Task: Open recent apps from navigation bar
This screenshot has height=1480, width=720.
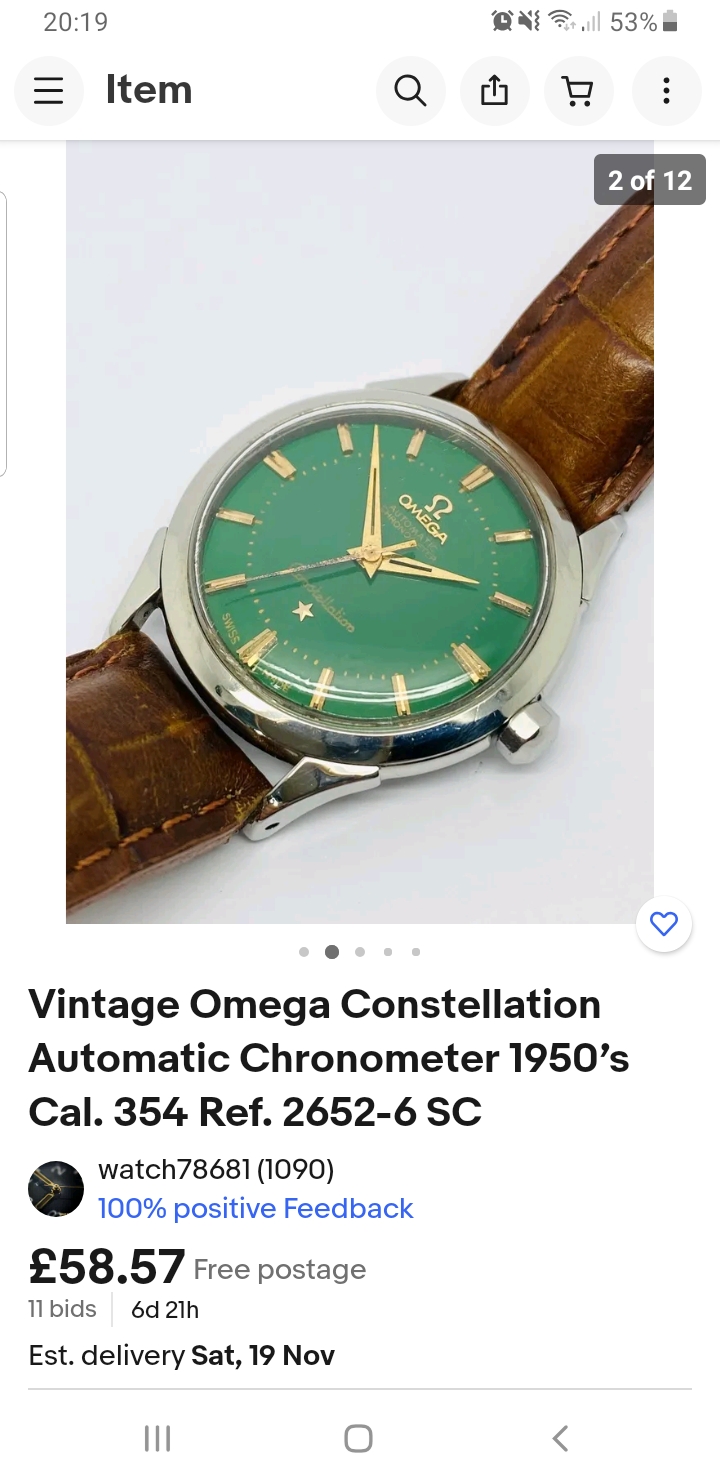Action: (x=157, y=1438)
